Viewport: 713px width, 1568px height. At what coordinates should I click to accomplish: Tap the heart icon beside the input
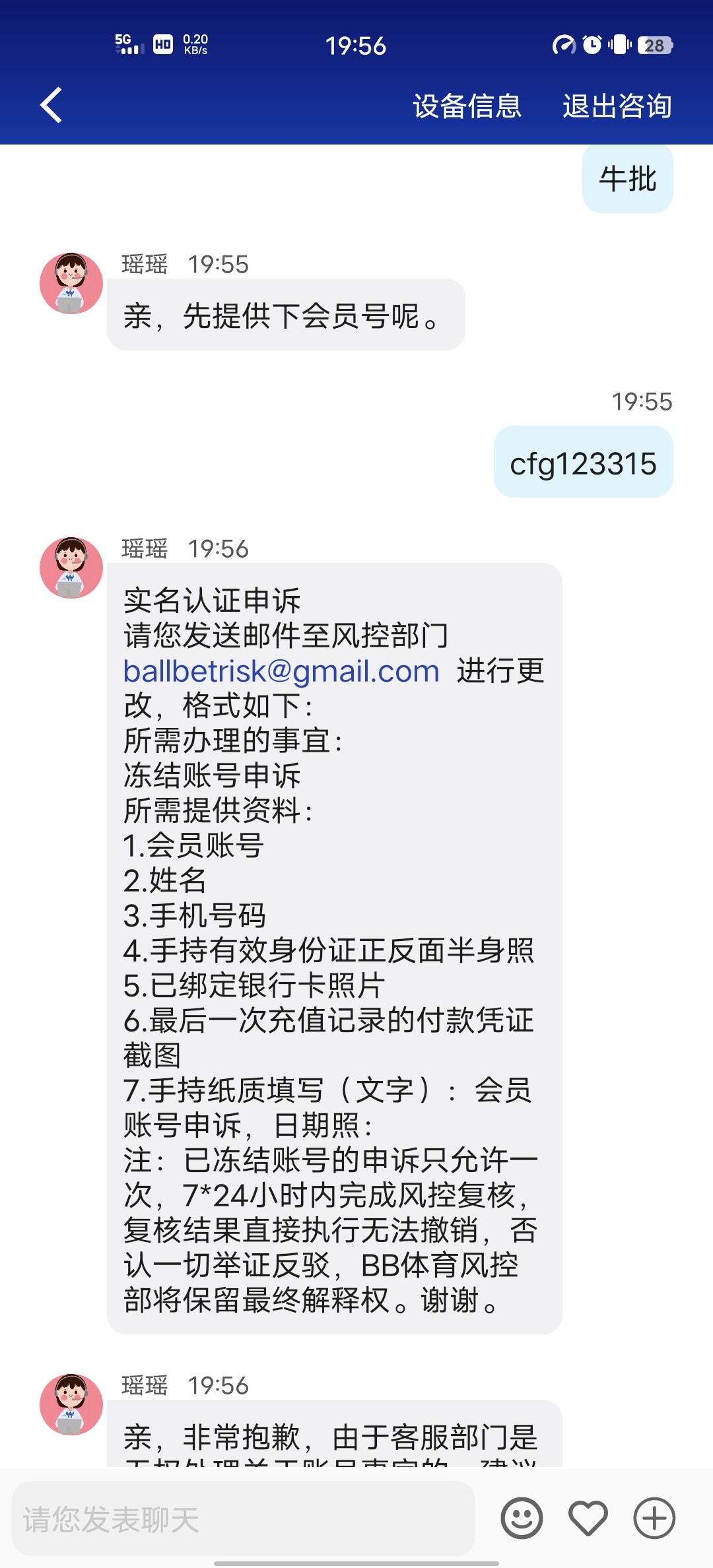pyautogui.click(x=588, y=1519)
